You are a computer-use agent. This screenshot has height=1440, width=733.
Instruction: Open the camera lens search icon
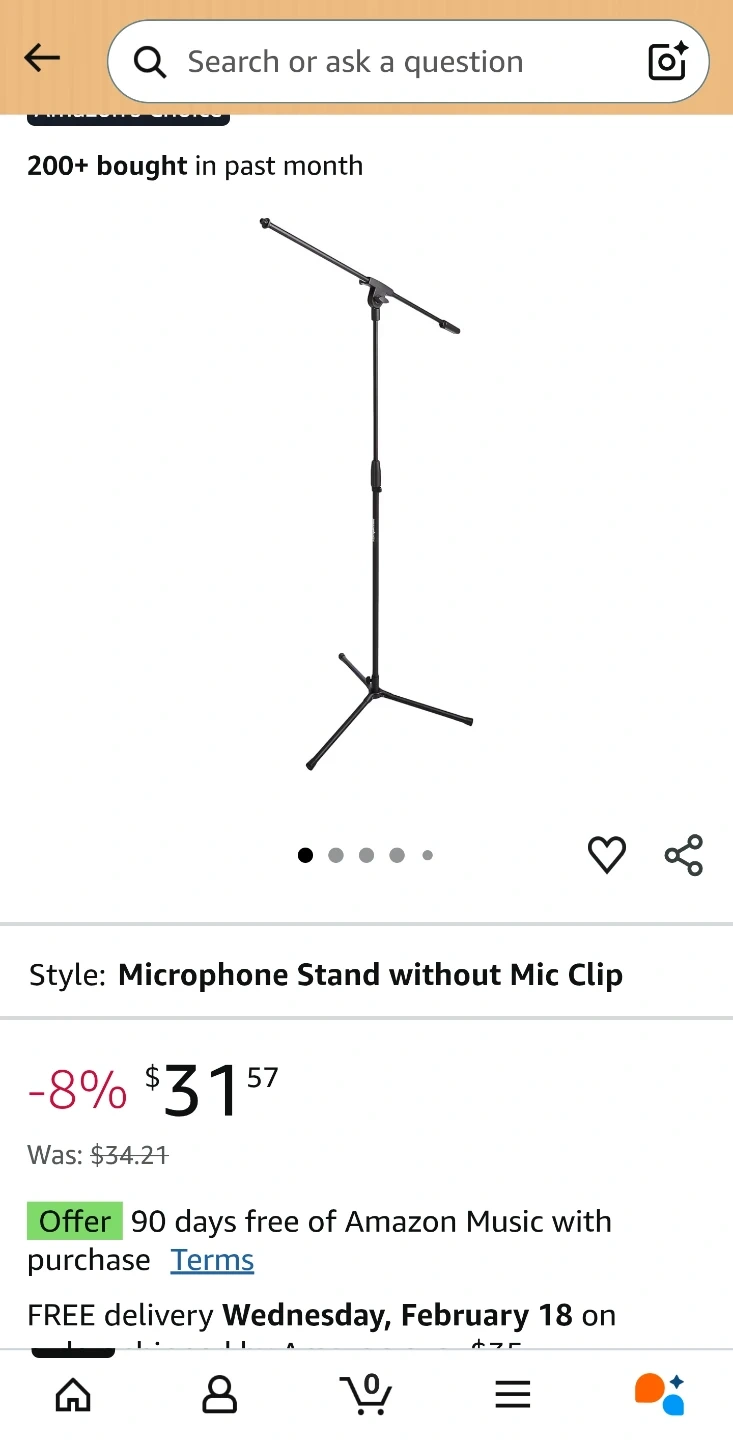coord(668,62)
